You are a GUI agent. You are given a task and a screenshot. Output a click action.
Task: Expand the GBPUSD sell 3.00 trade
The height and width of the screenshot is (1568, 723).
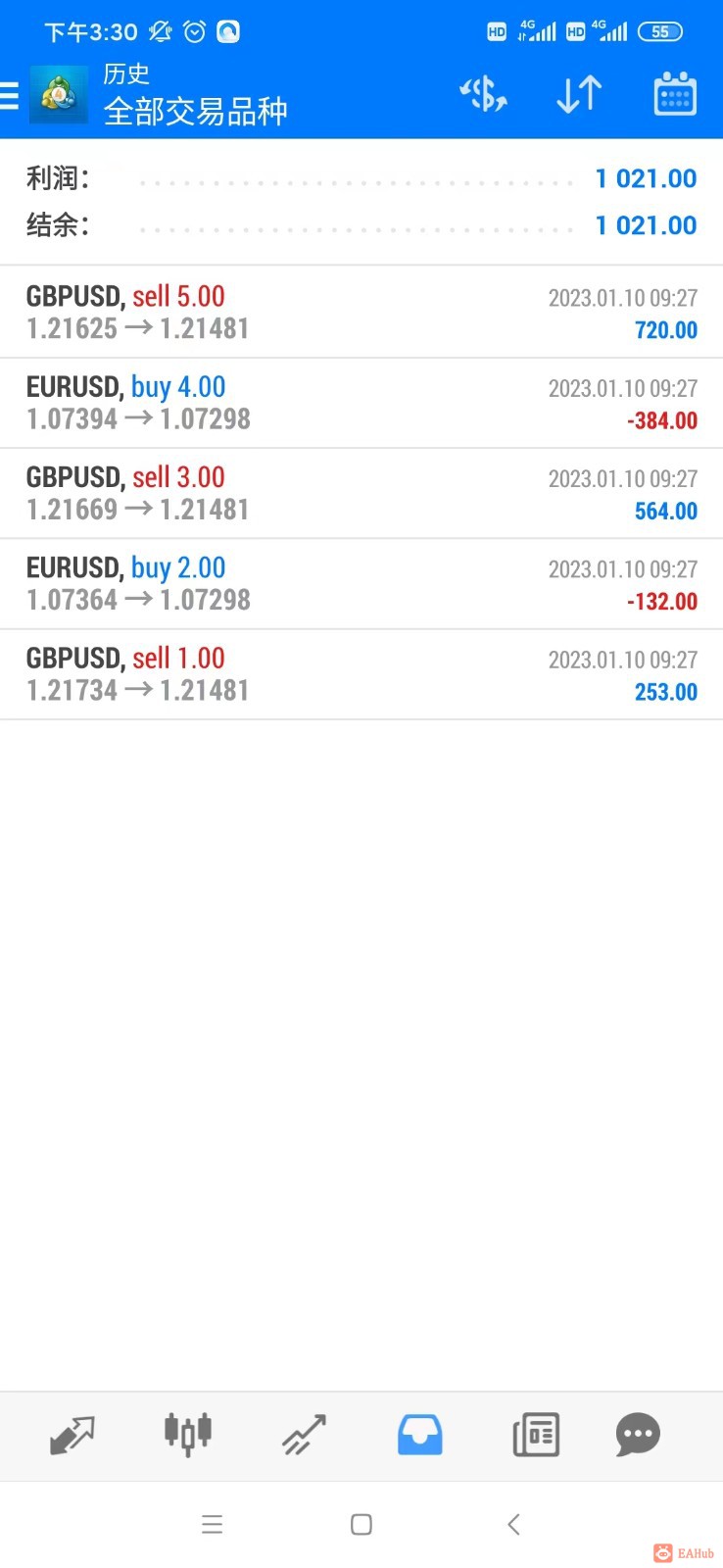(x=361, y=493)
